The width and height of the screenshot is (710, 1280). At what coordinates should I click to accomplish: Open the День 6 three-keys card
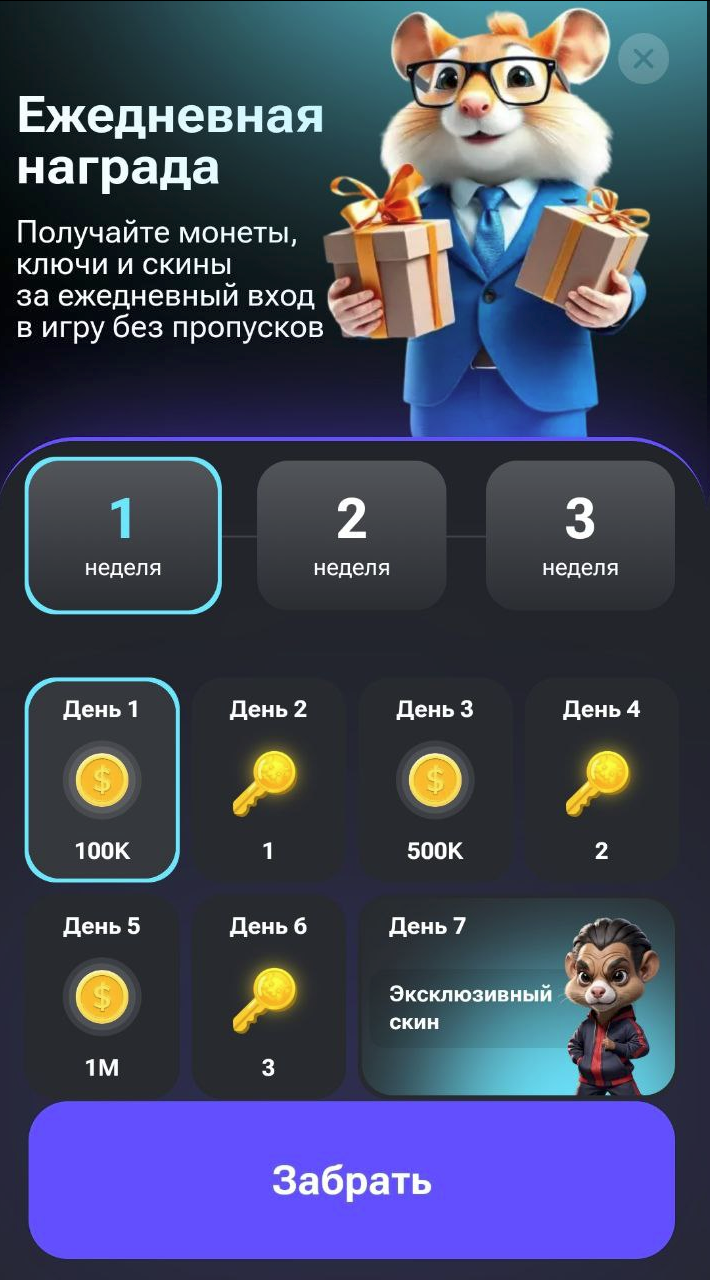coord(268,997)
